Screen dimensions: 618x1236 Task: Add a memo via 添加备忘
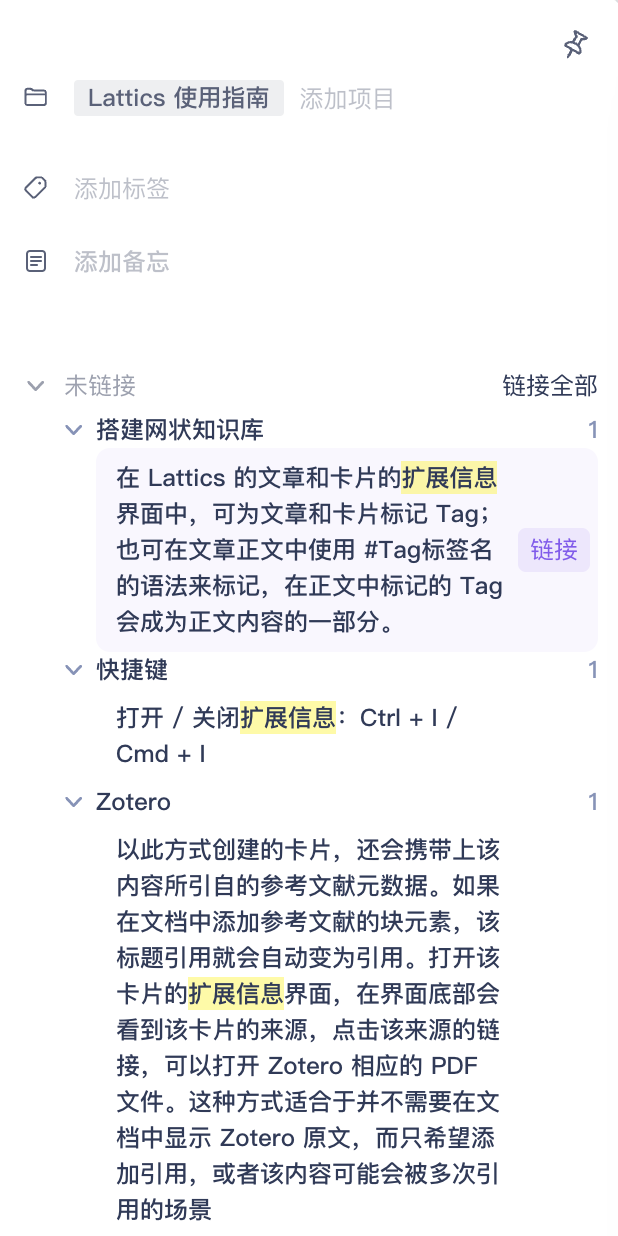(122, 262)
